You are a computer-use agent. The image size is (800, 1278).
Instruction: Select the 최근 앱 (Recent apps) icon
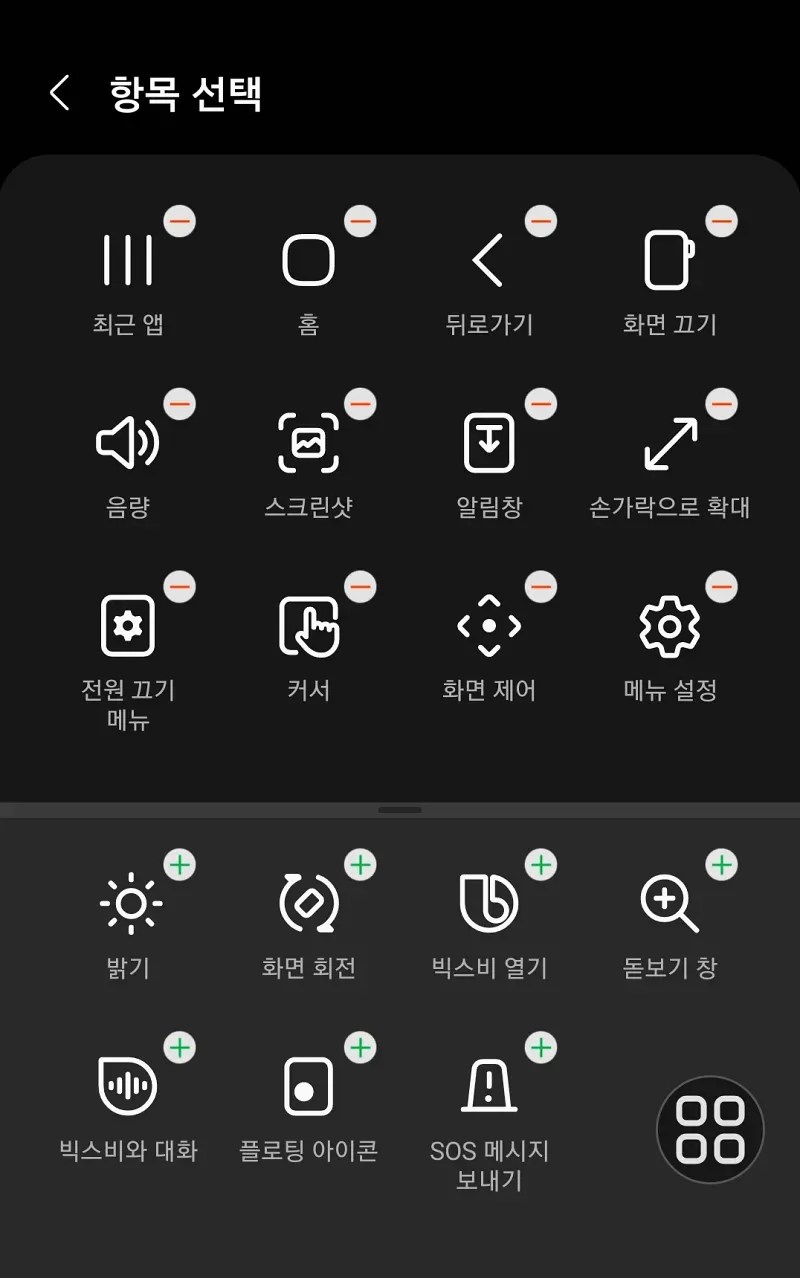pyautogui.click(x=128, y=258)
